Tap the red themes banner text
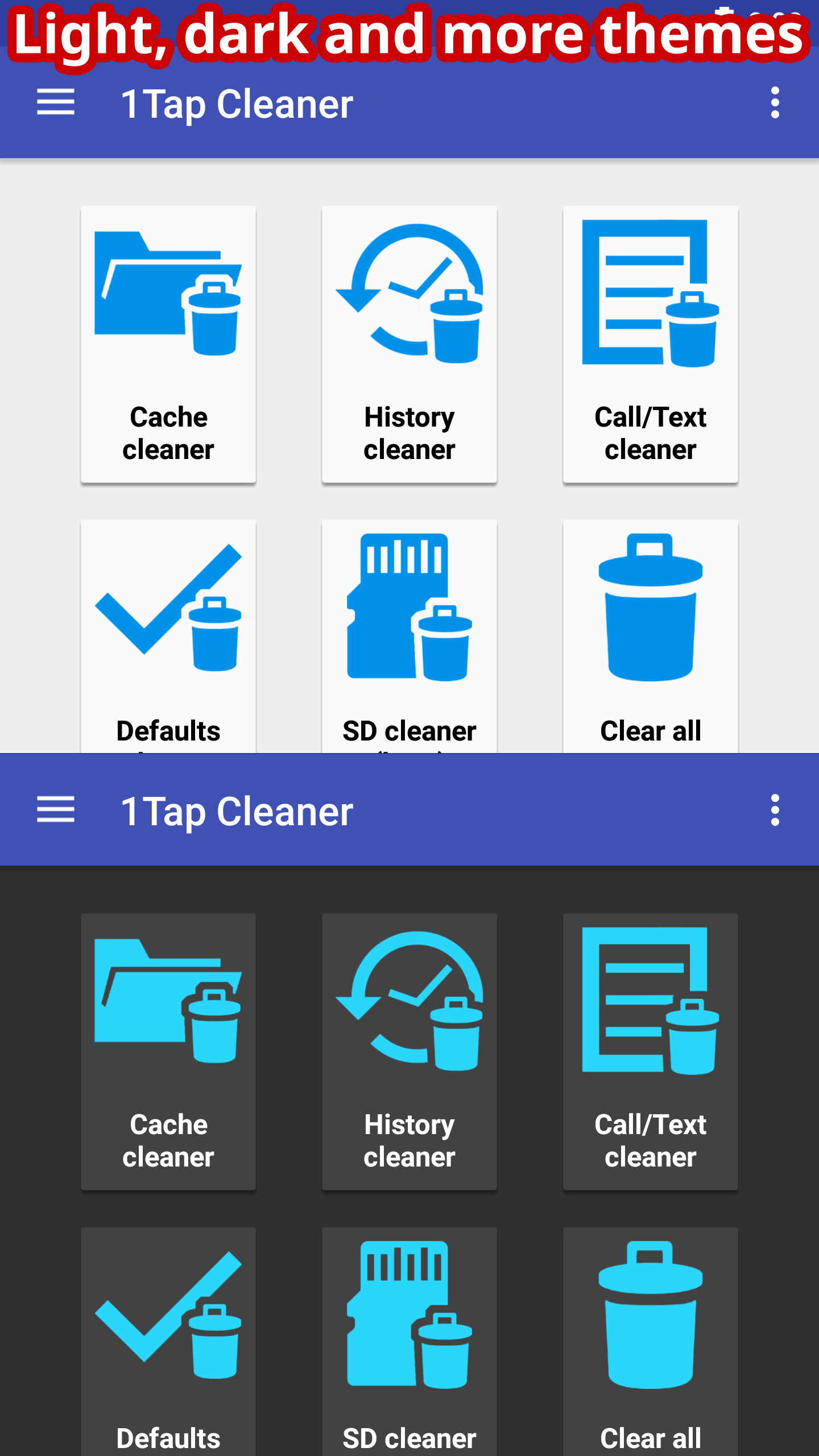This screenshot has height=1456, width=819. click(x=407, y=35)
